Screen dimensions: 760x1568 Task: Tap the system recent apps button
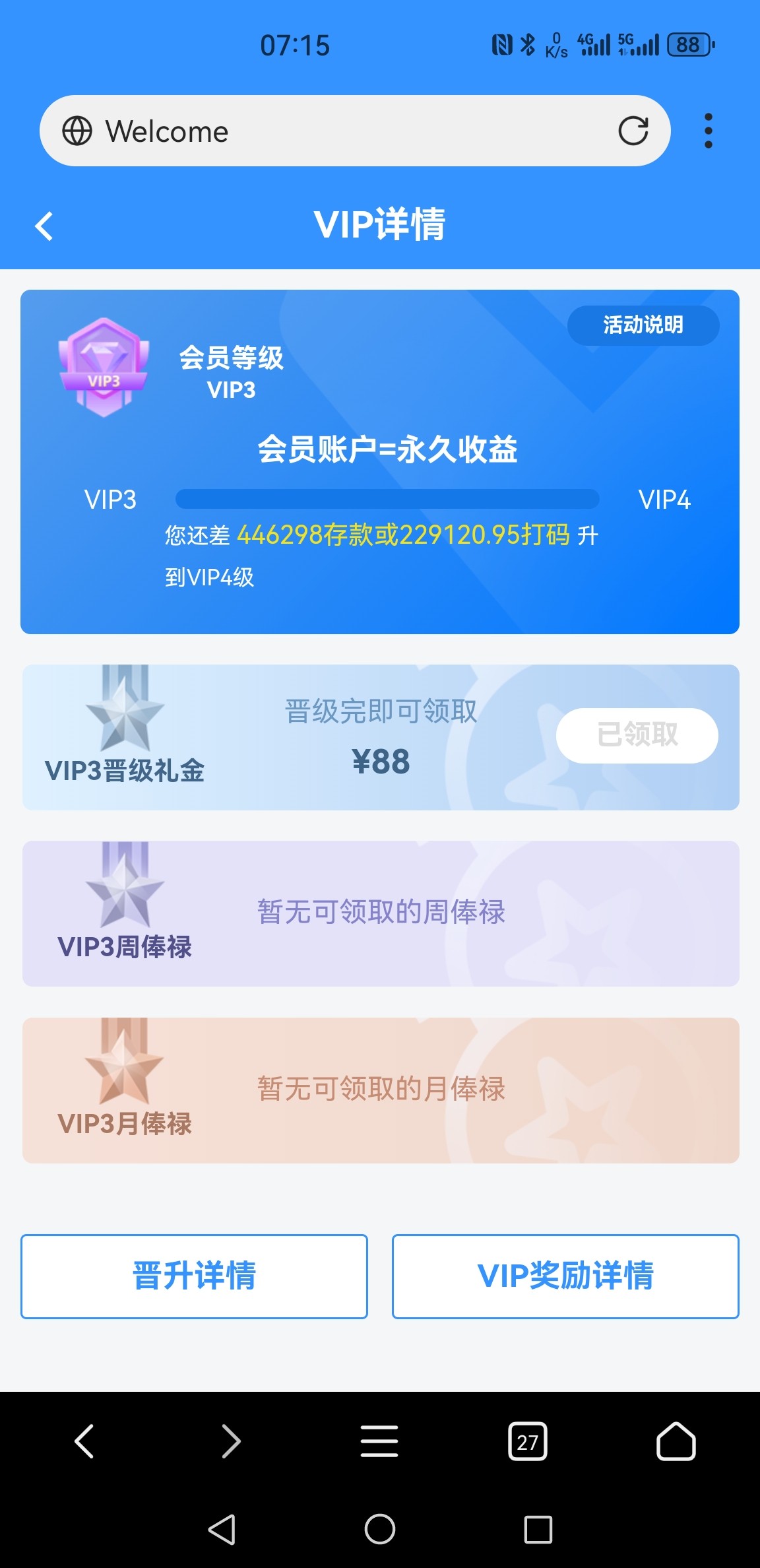[538, 1529]
